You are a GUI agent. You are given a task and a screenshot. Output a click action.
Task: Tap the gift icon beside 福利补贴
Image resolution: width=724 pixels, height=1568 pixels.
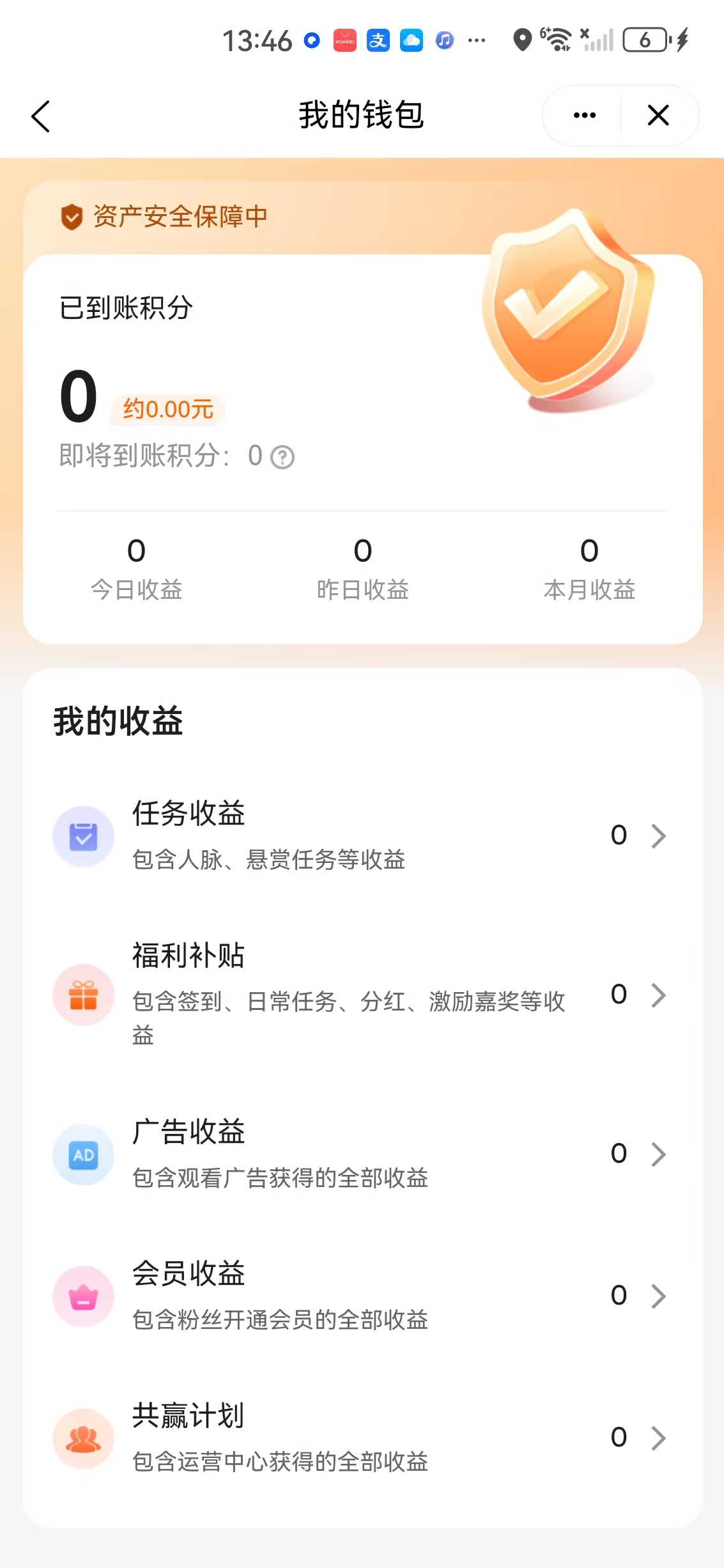coord(84,995)
